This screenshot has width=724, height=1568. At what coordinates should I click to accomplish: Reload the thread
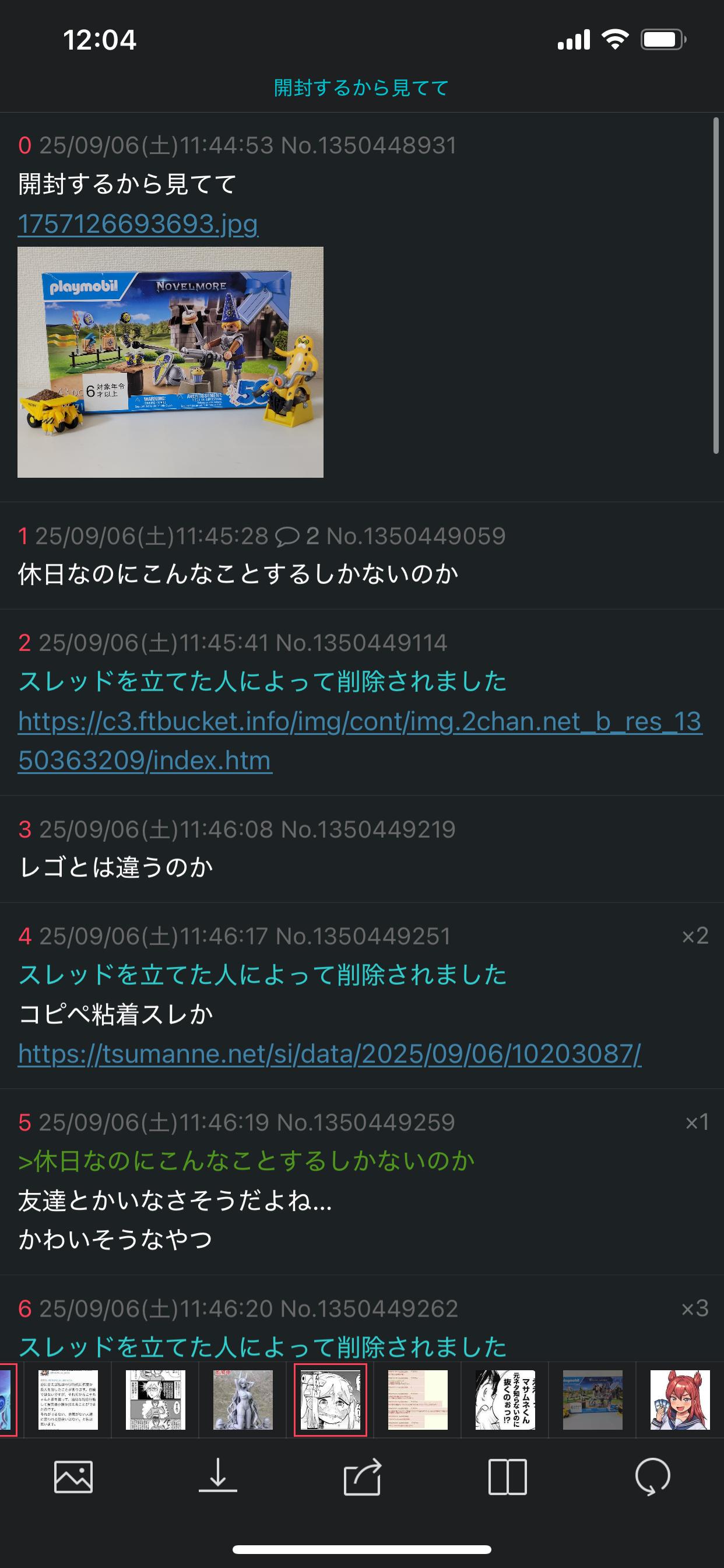point(652,1476)
